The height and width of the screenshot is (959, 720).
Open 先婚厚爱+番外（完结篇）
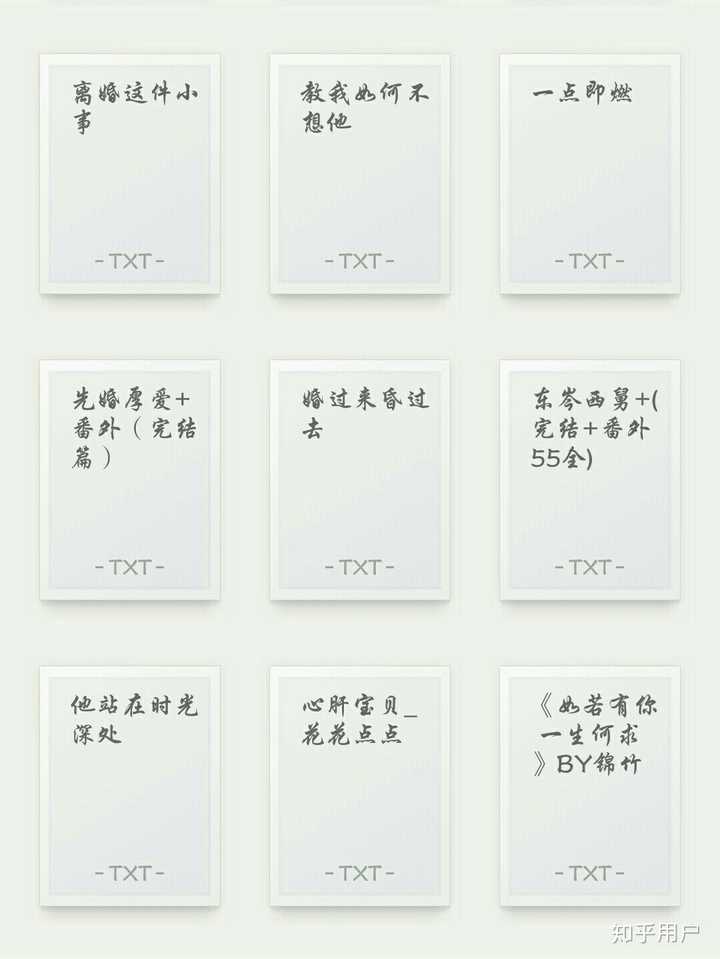[130, 480]
